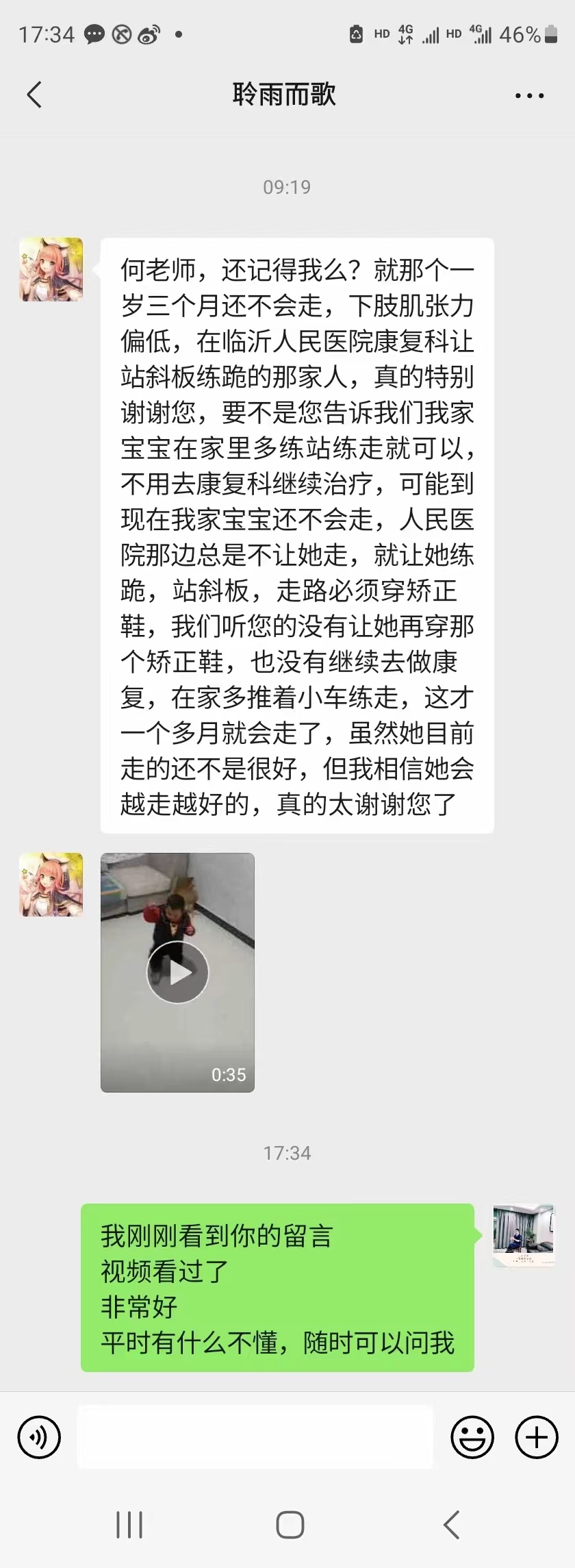Image resolution: width=575 pixels, height=1568 pixels.
Task: Open recent apps from the navigation bar
Action: point(129,1525)
